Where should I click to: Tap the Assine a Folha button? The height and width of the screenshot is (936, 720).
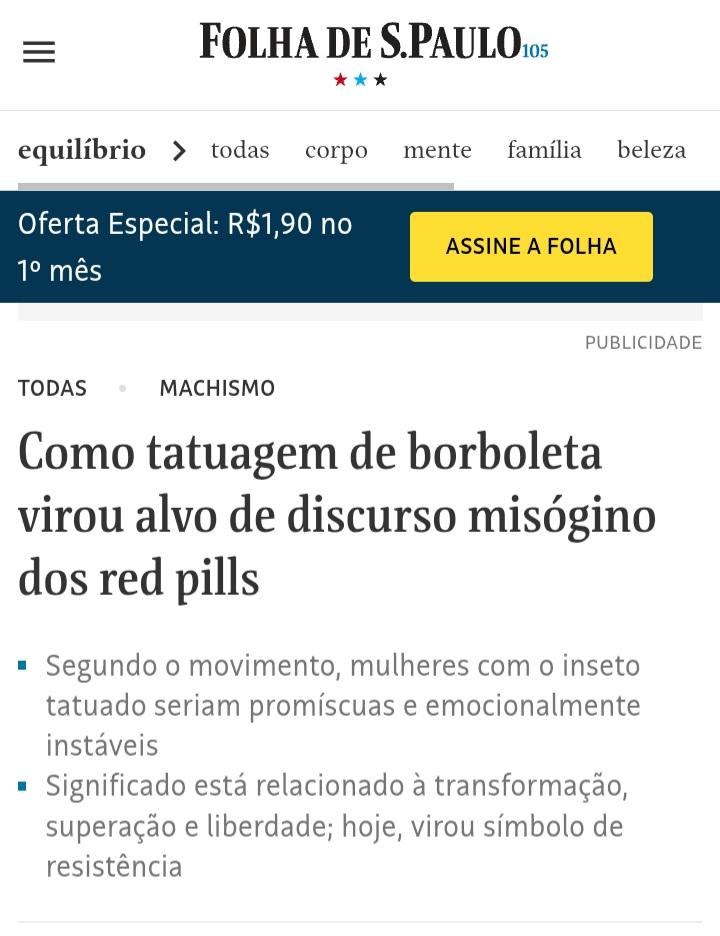[531, 247]
